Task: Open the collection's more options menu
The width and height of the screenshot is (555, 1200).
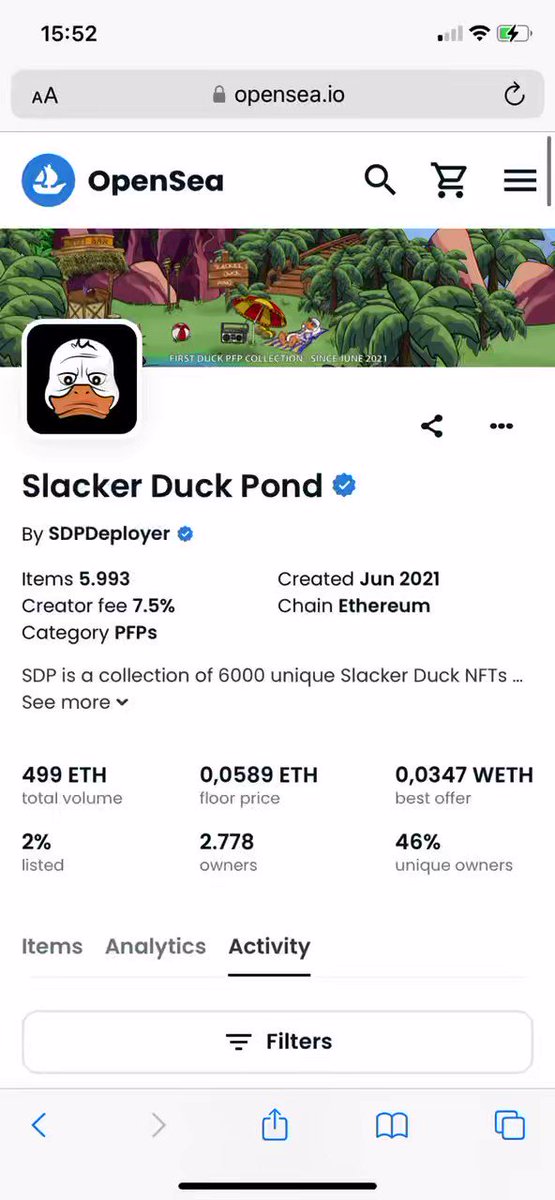Action: point(501,426)
